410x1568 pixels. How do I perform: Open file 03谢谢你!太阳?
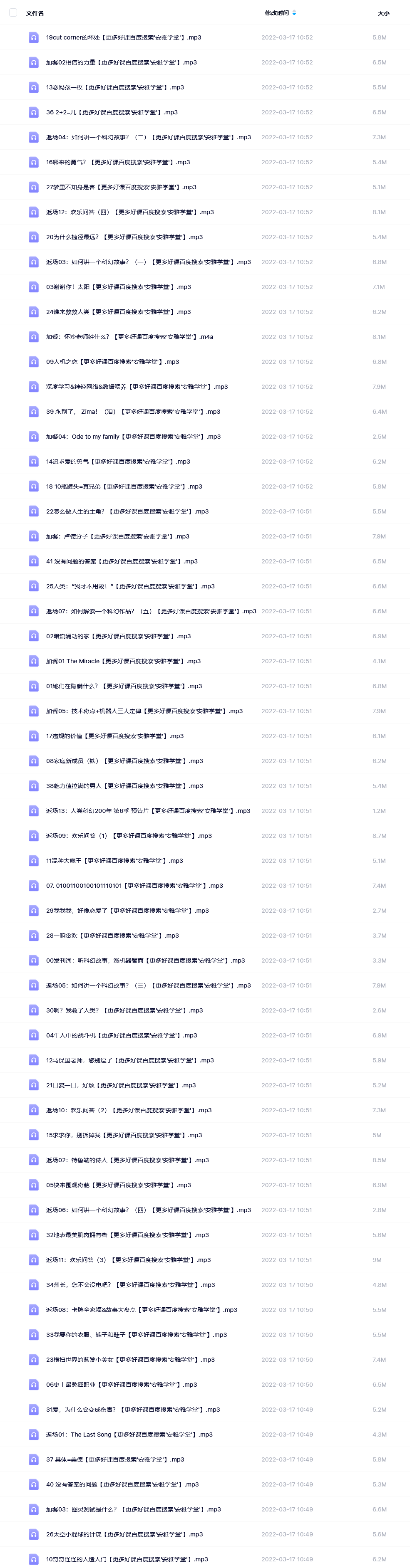tap(118, 287)
